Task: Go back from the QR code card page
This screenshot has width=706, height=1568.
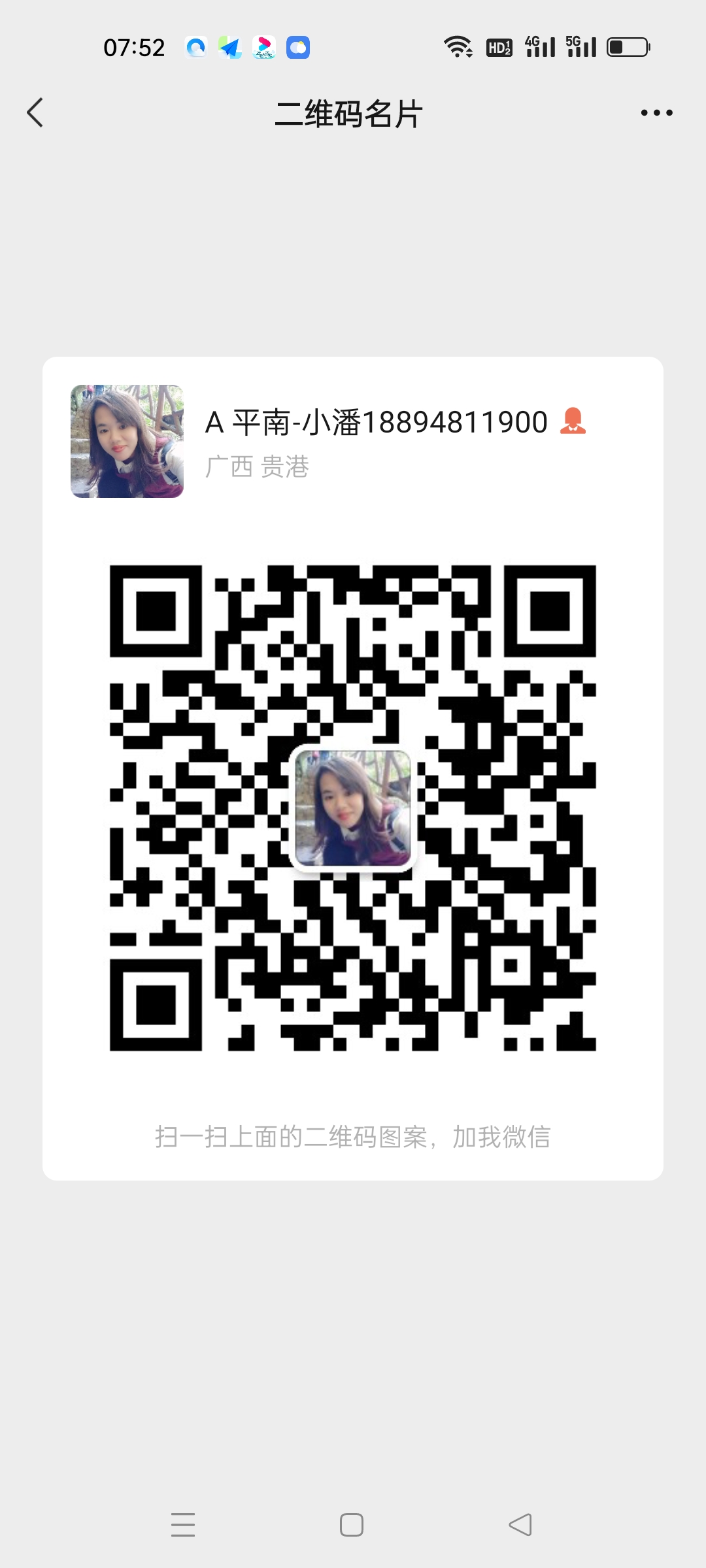Action: 35,112
